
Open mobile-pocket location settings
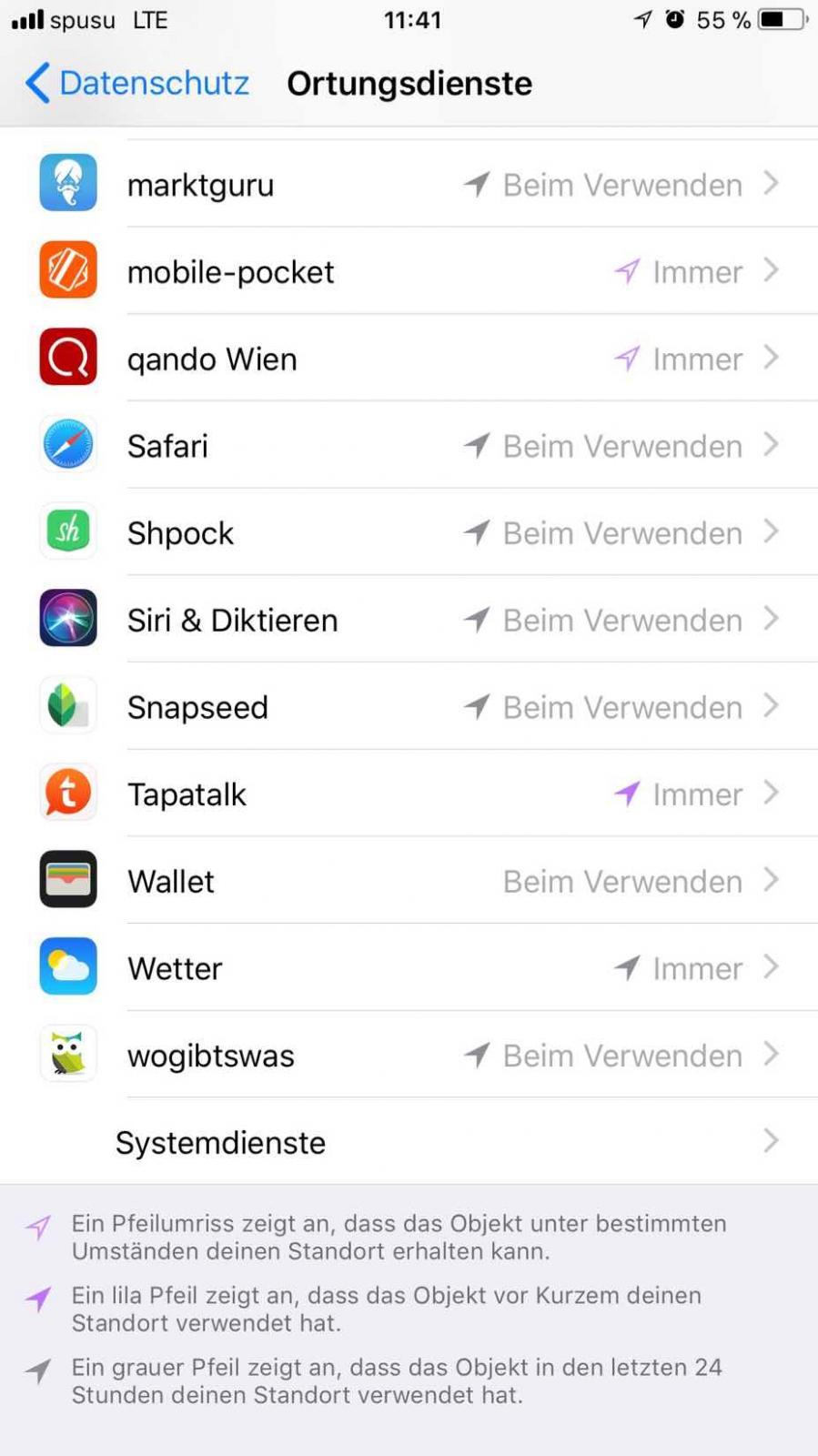pyautogui.click(x=409, y=271)
